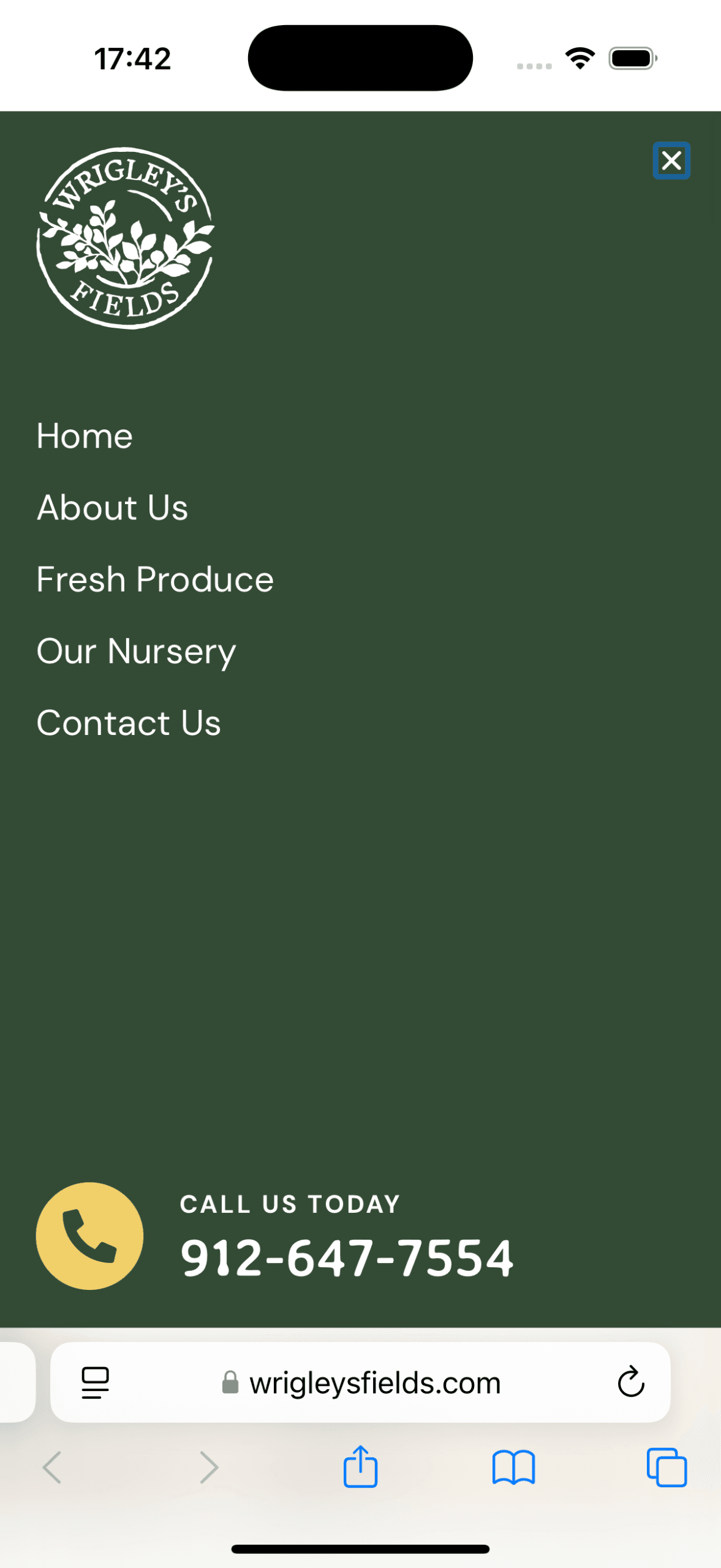
Task: Open Safari page format options
Action: (x=95, y=1382)
